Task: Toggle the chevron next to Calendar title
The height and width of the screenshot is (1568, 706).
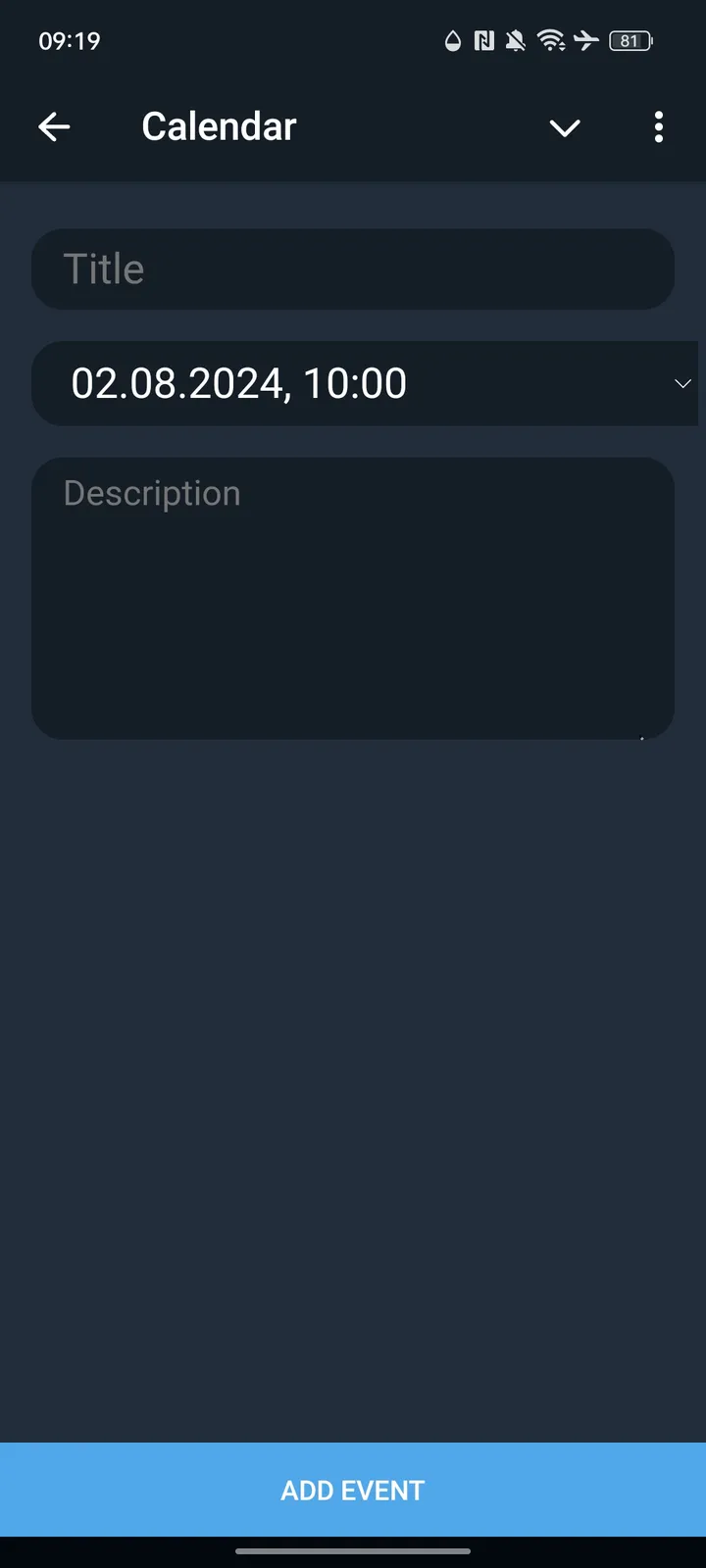Action: click(x=565, y=127)
